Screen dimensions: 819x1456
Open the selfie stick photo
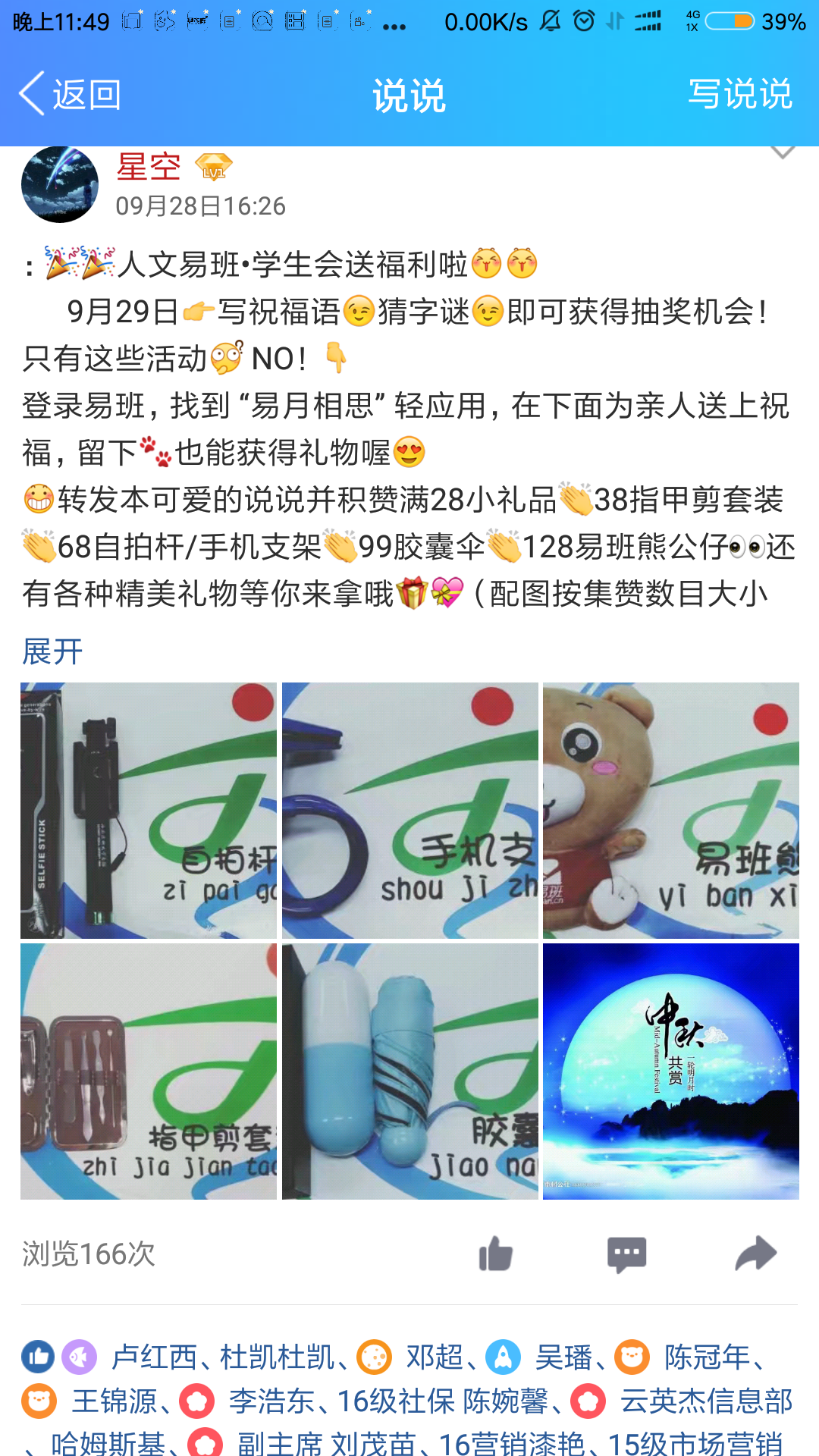click(149, 811)
